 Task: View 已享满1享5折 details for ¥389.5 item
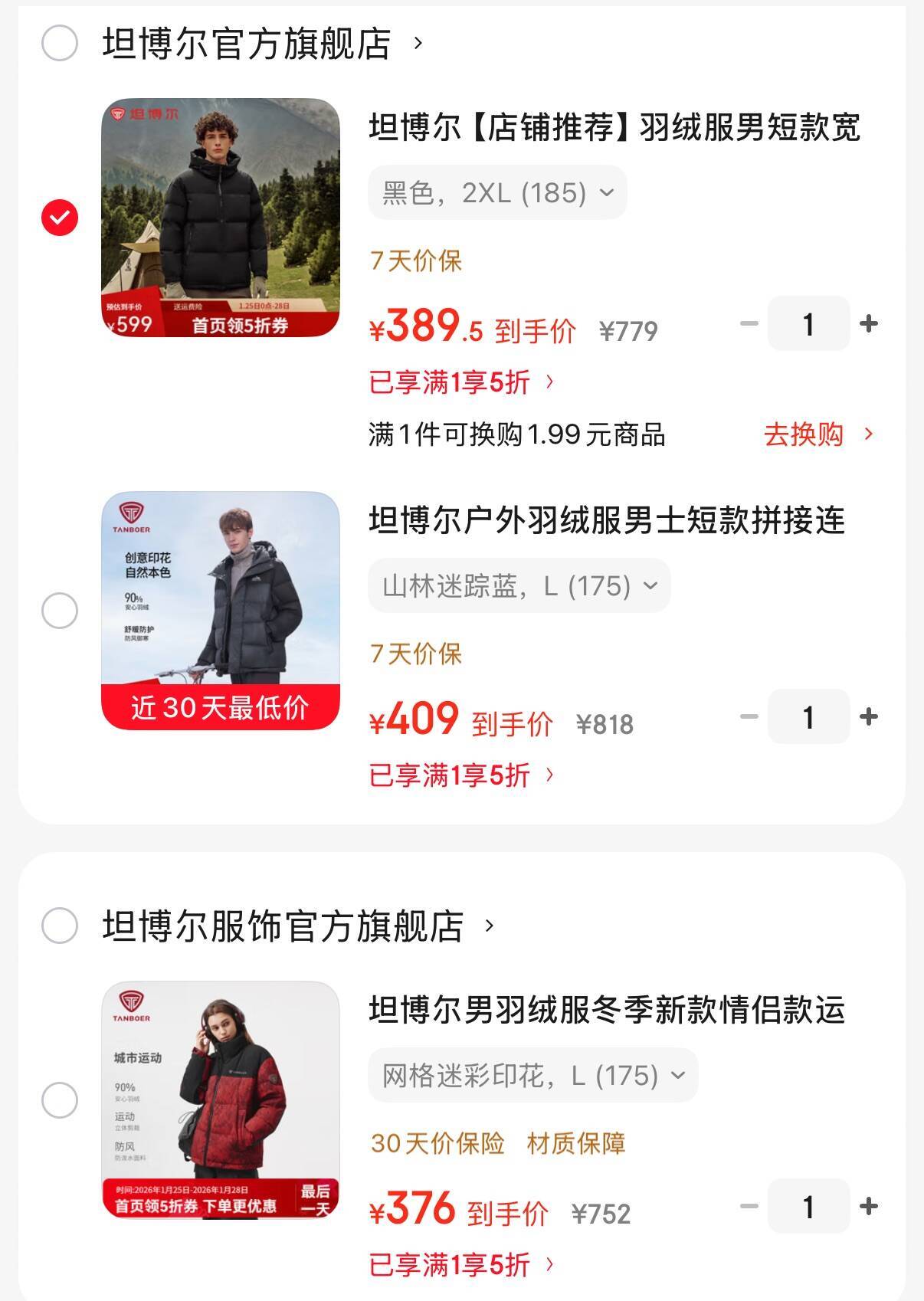[x=461, y=382]
